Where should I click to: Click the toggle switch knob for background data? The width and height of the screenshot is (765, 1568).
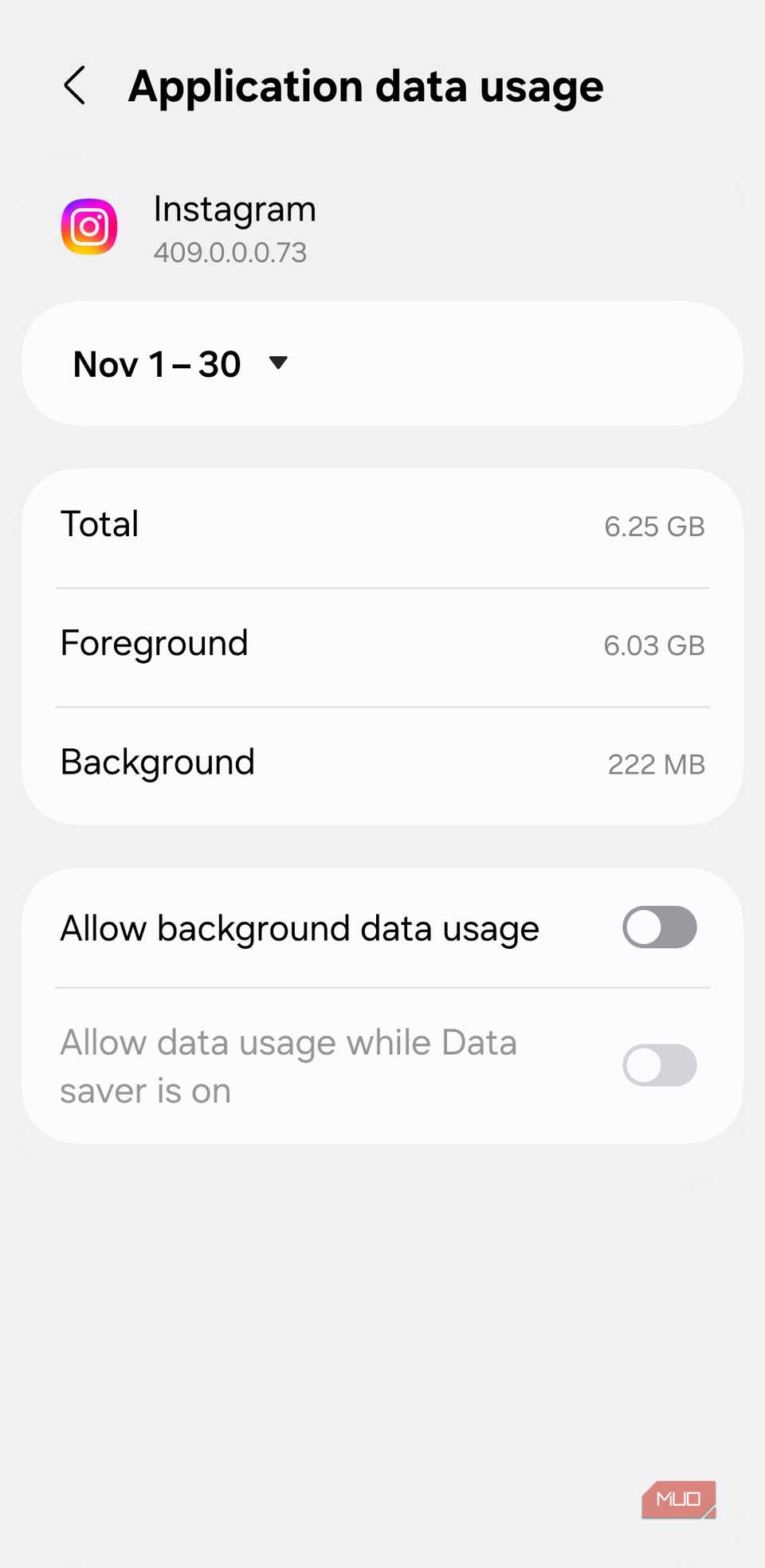[x=645, y=927]
